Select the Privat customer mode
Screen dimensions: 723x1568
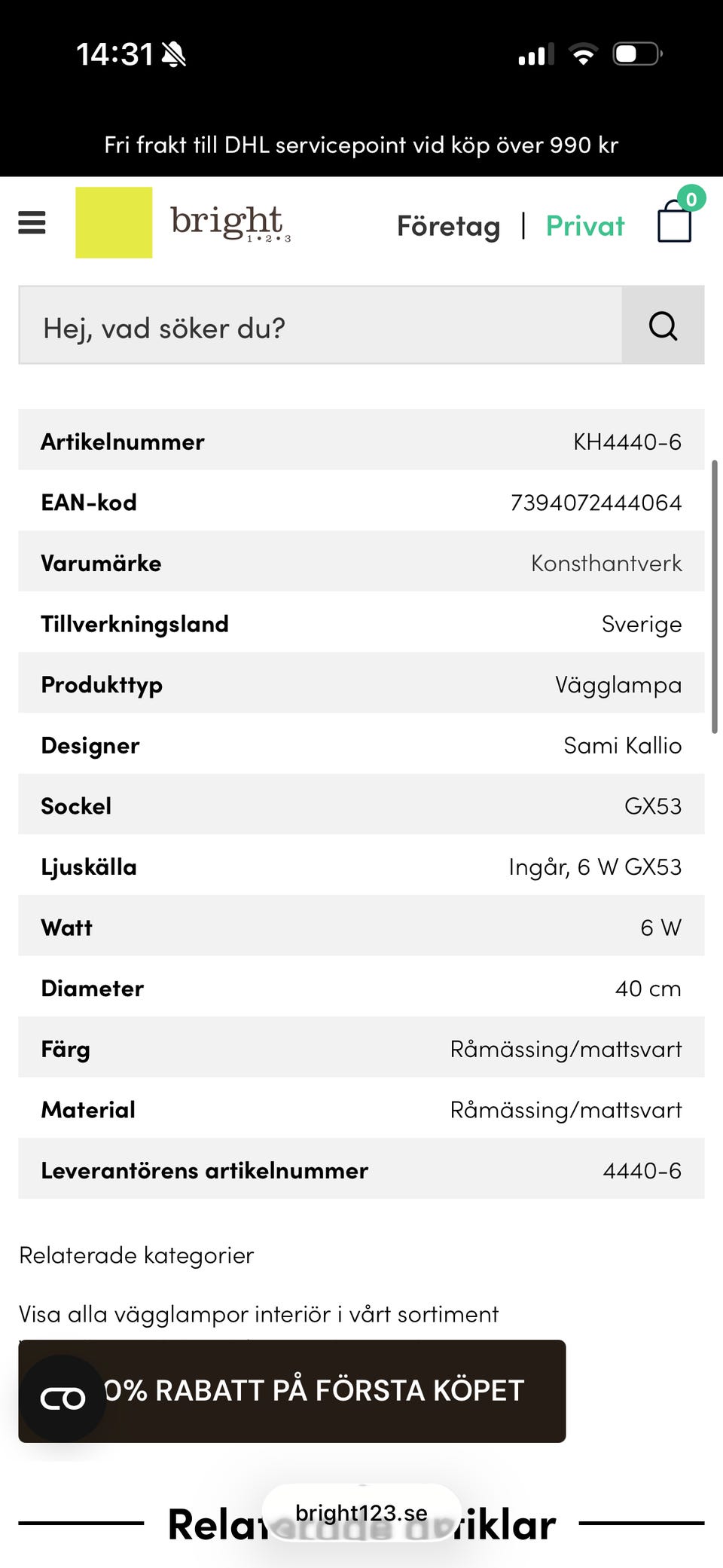click(x=585, y=226)
